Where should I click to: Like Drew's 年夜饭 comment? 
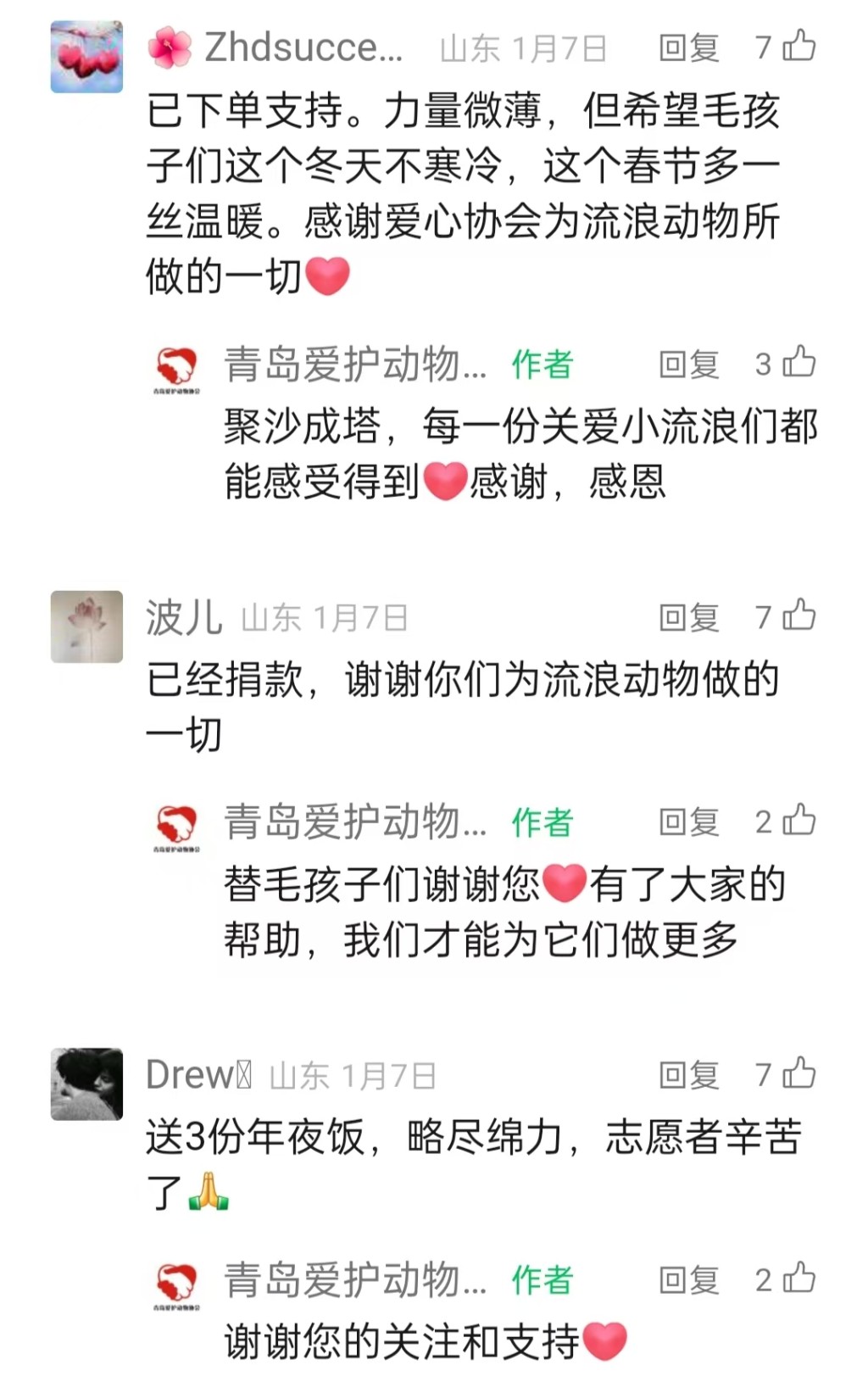798,1074
